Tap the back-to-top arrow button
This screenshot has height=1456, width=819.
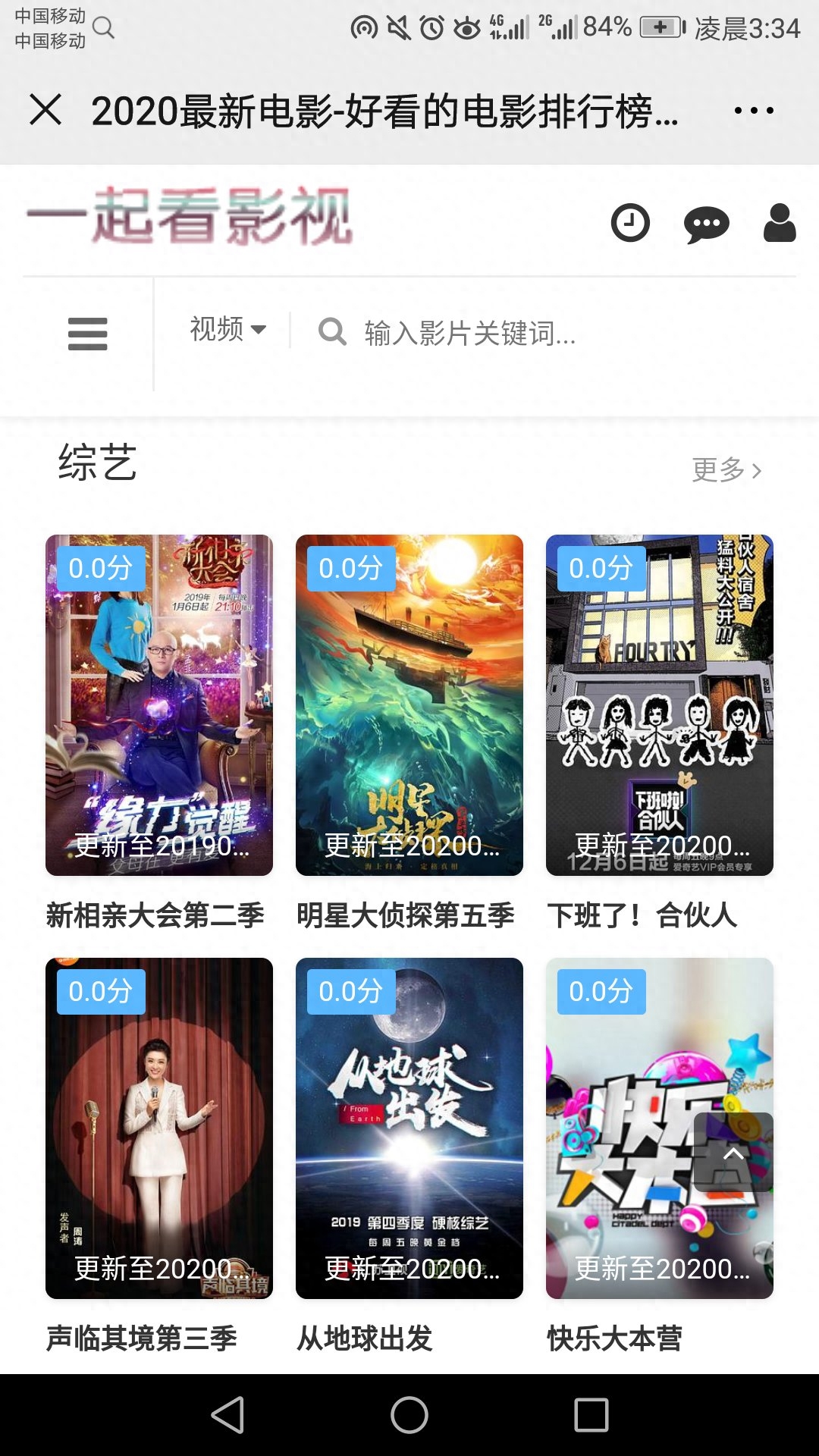(x=733, y=1153)
